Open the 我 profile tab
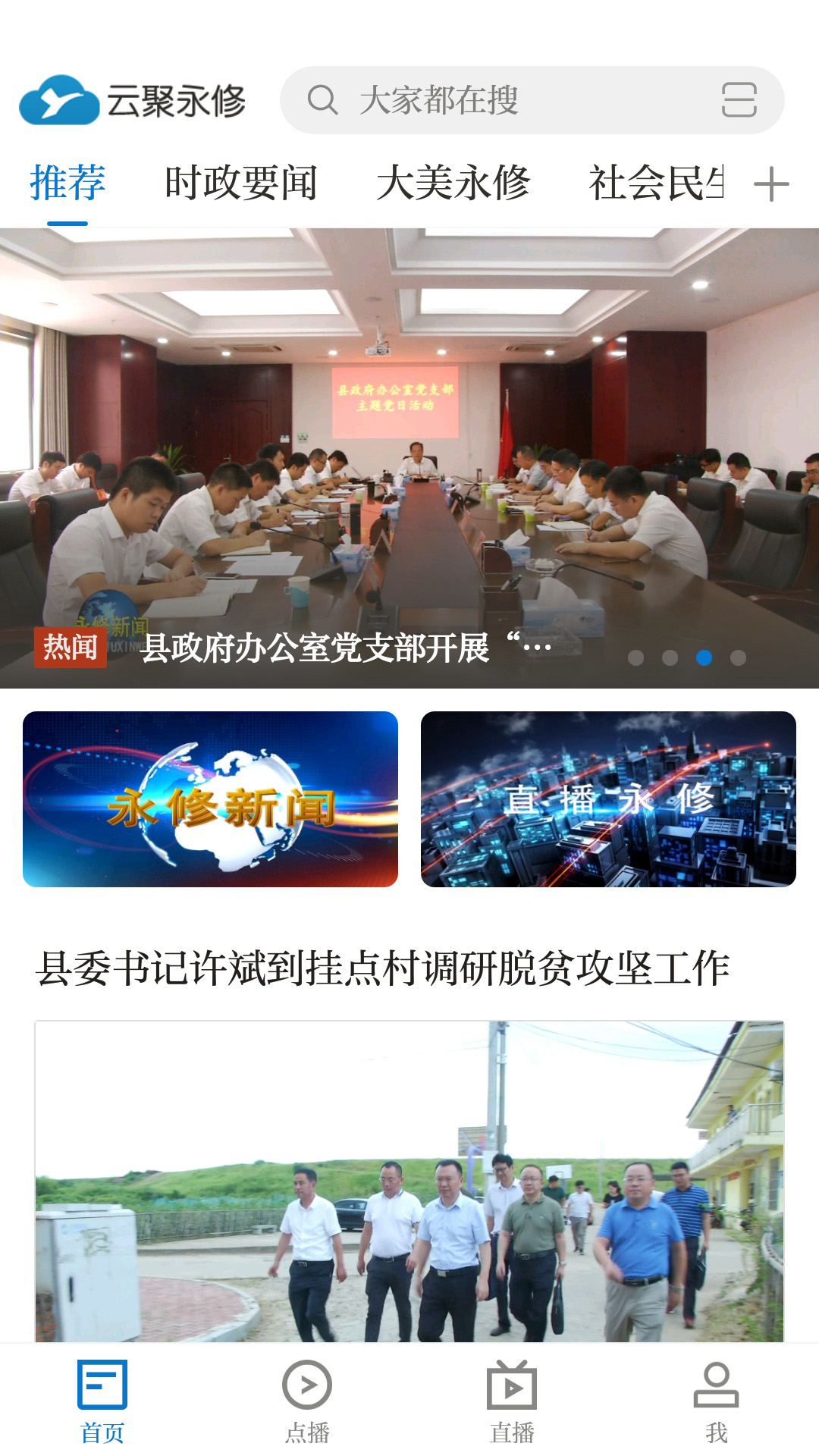This screenshot has height=1456, width=819. click(716, 1401)
